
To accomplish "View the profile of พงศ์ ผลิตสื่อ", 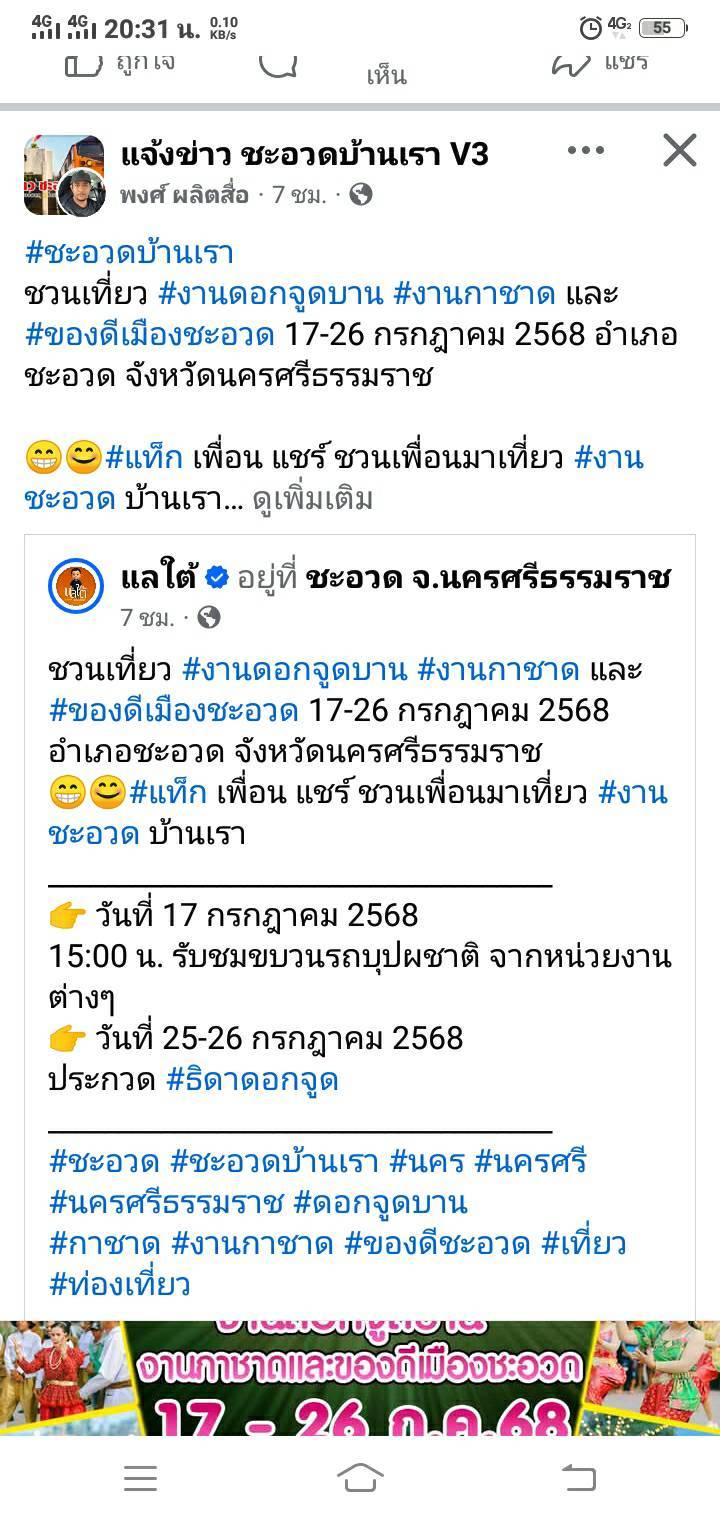I will pos(184,194).
